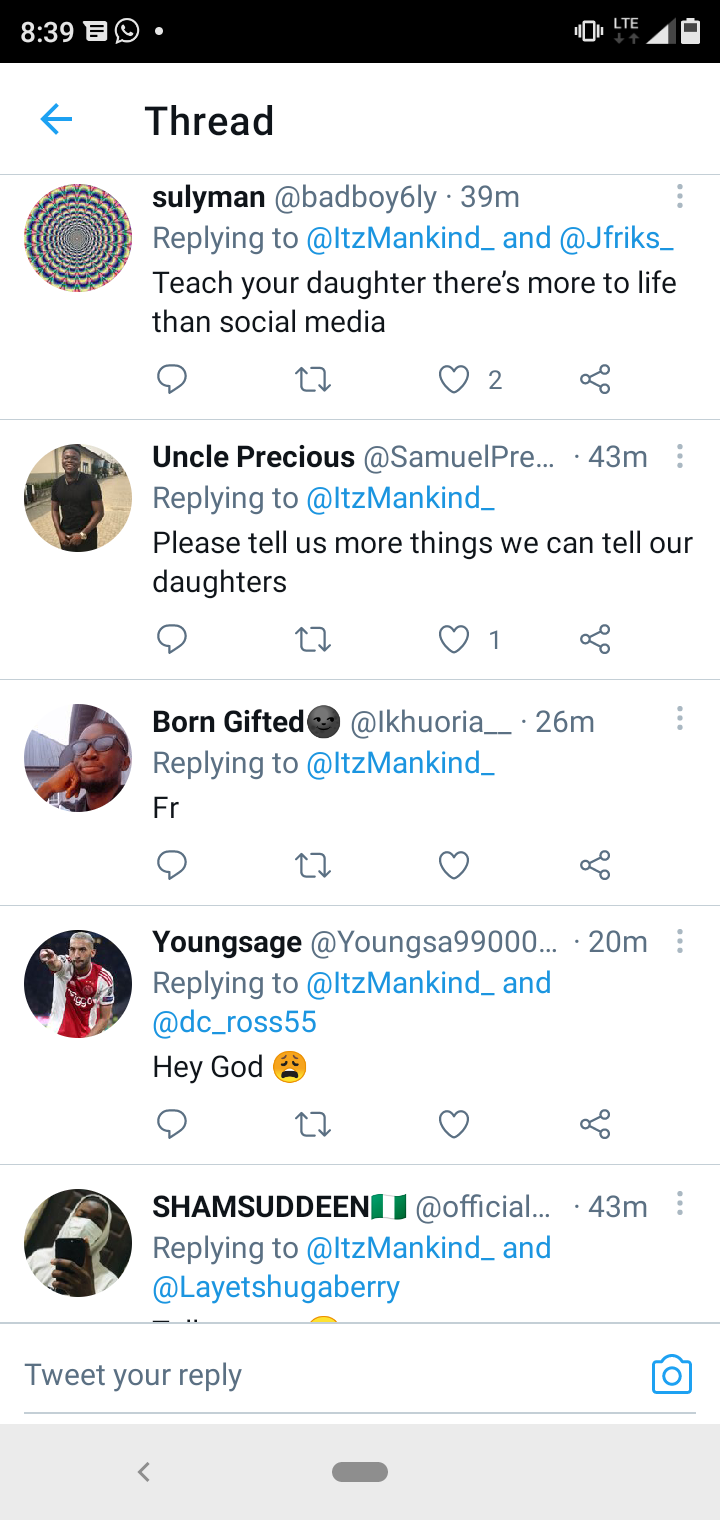The image size is (720, 1520).
Task: Like Uncle Precious's reply
Action: 454,639
